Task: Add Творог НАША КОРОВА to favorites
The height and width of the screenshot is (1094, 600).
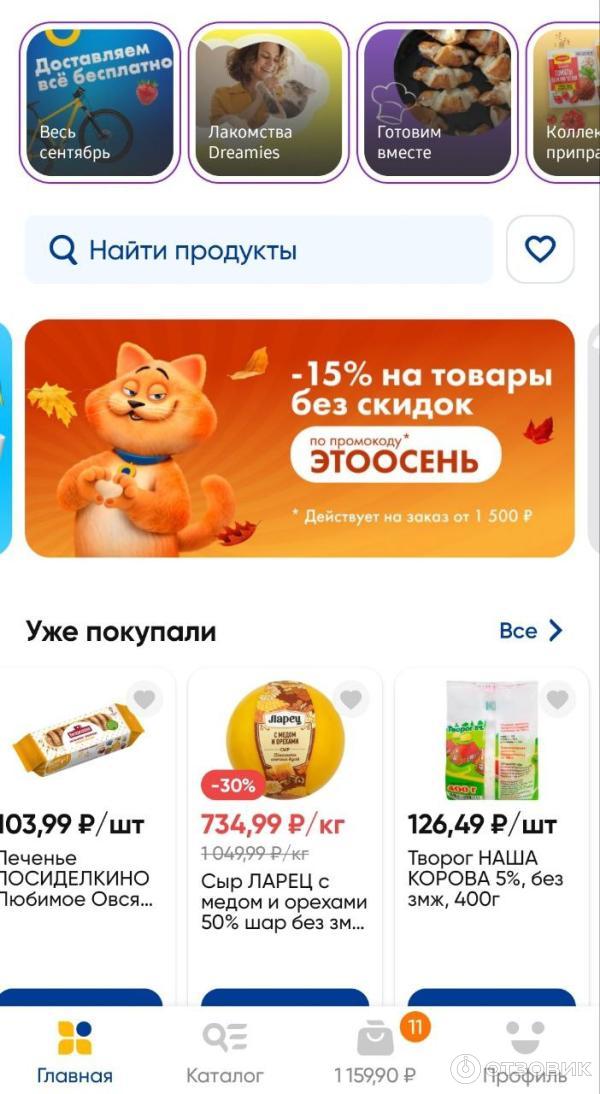Action: click(x=557, y=700)
